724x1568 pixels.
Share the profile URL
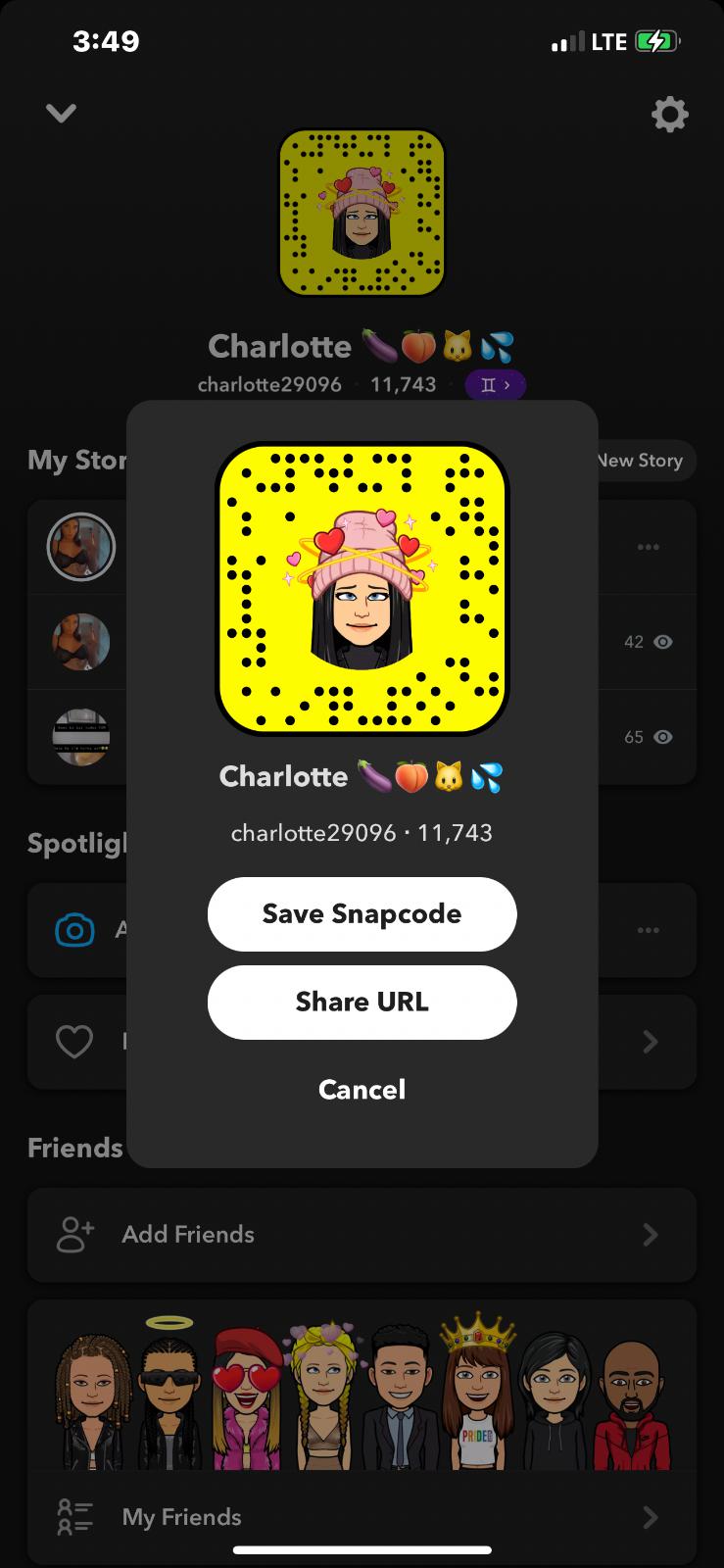click(x=362, y=1002)
